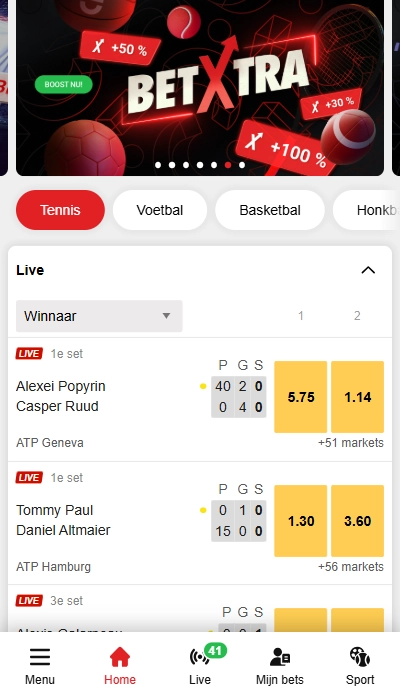The image size is (400, 700).
Task: Bet on Tommy Paul at 1.30
Action: click(x=300, y=521)
